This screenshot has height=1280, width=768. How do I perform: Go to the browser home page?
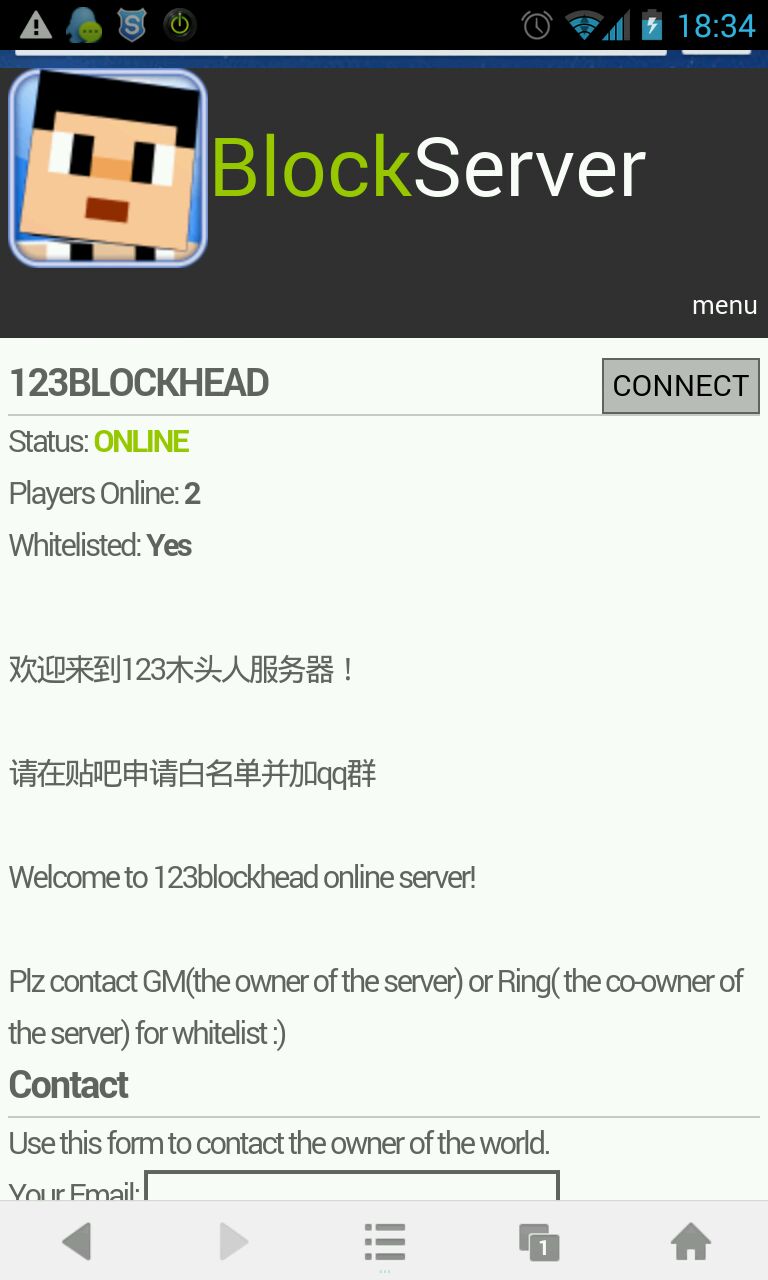click(x=691, y=1242)
